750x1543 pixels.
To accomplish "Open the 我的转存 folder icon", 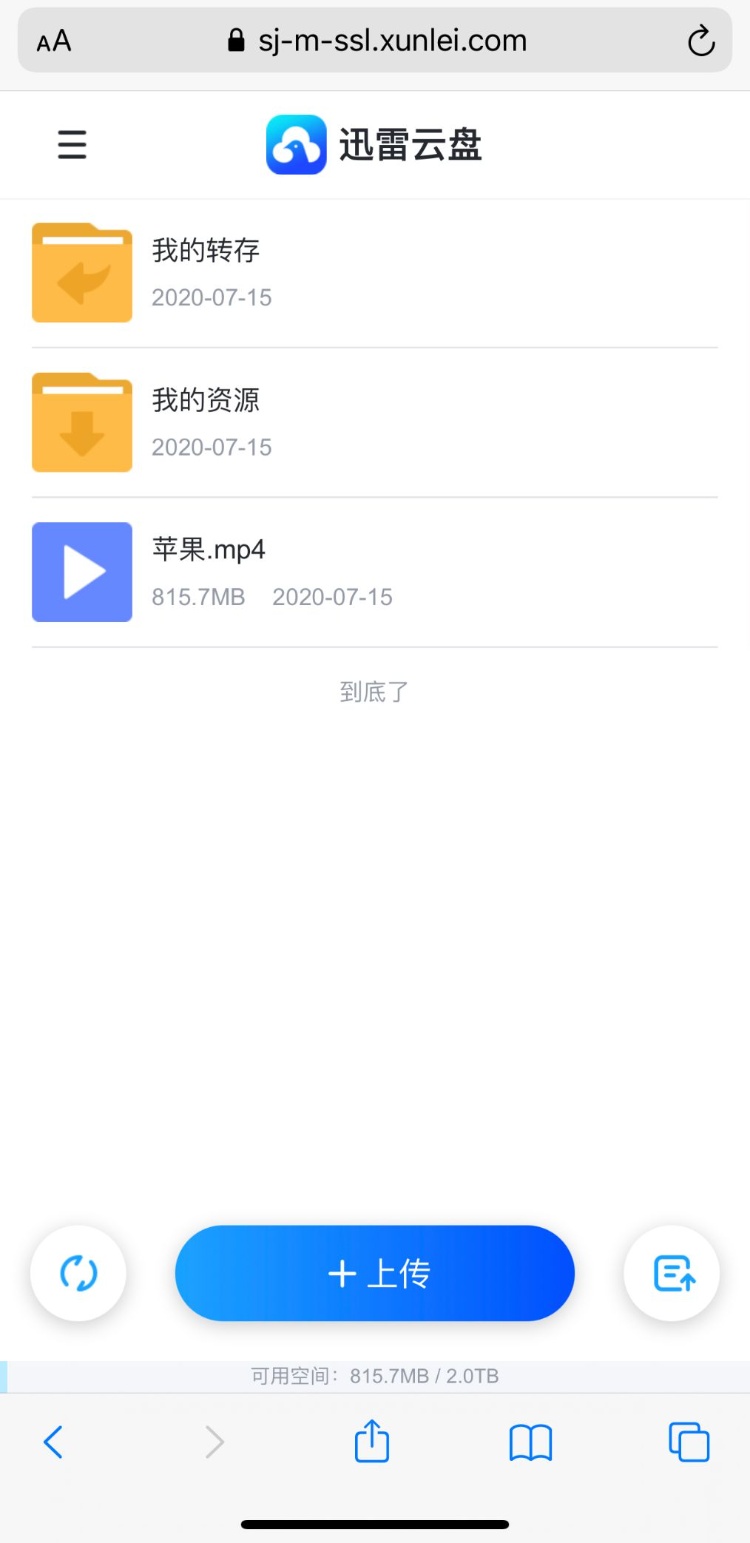I will (82, 271).
